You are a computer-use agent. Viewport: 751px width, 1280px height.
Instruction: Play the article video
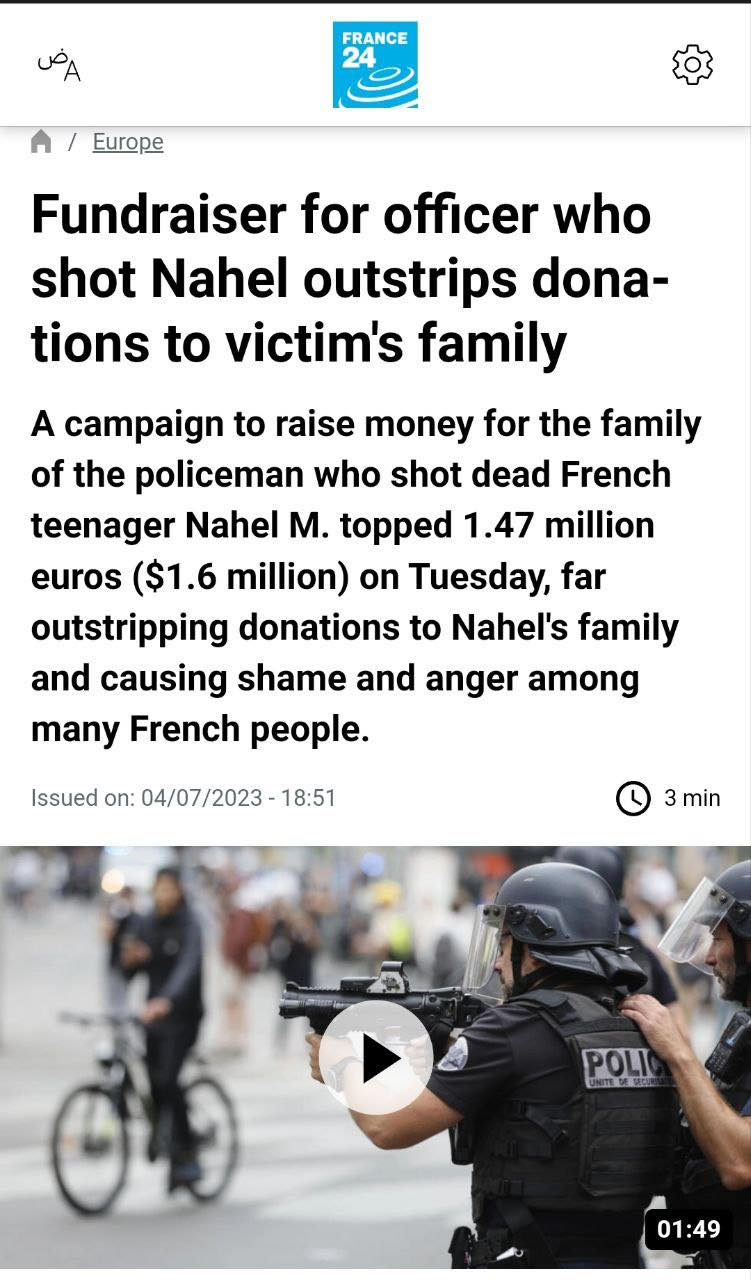(x=376, y=1058)
